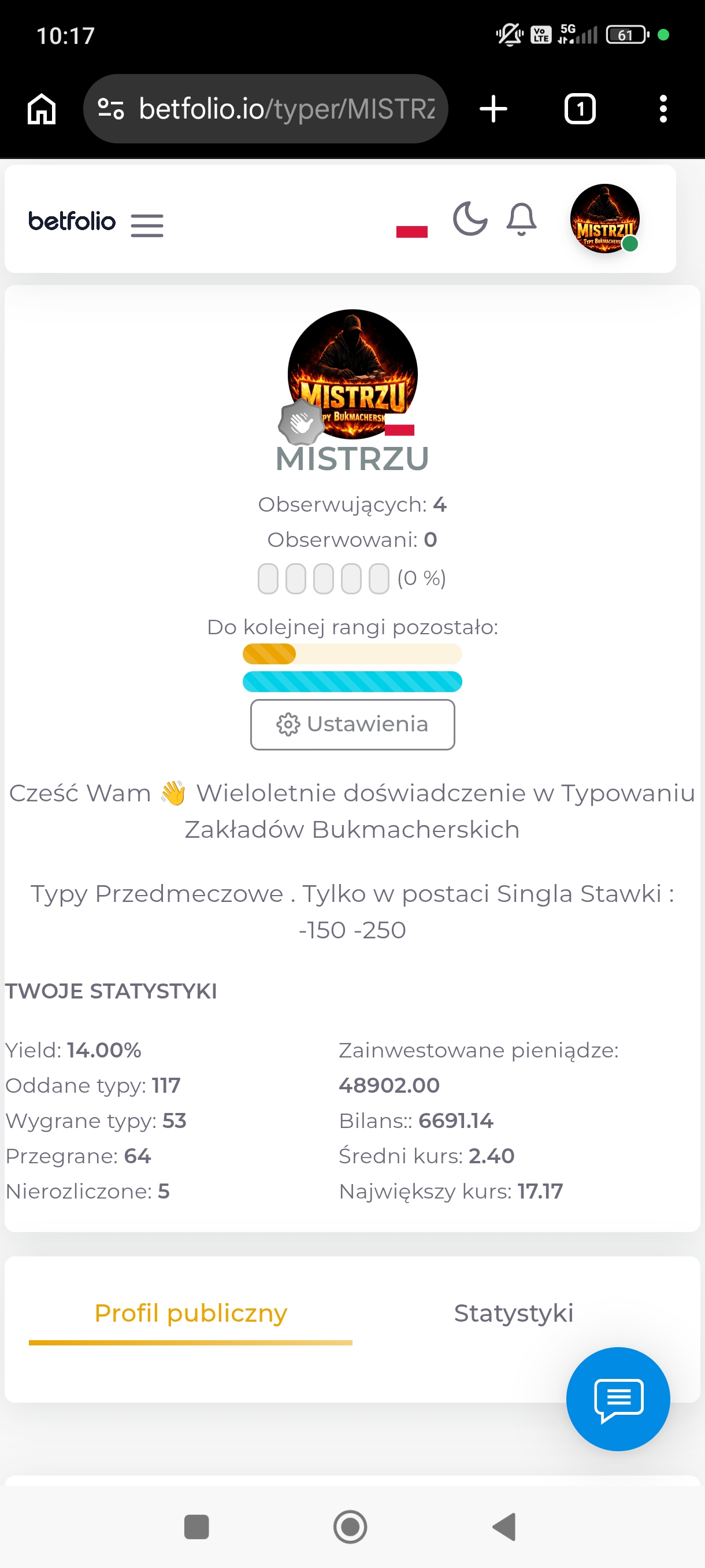This screenshot has width=705, height=1568.
Task: Open a new browser tab
Action: coord(493,109)
